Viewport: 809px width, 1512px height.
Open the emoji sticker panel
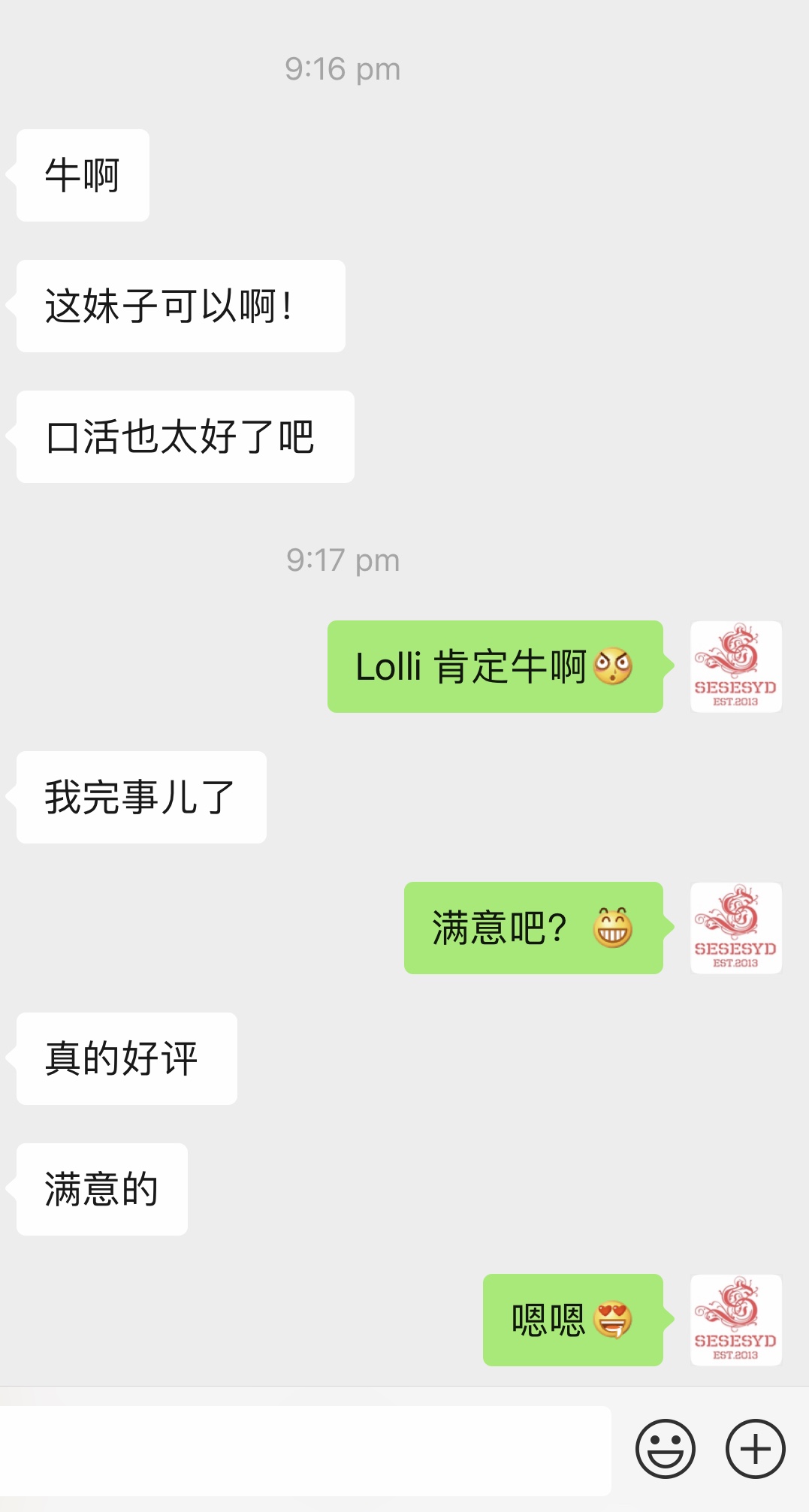click(665, 1449)
